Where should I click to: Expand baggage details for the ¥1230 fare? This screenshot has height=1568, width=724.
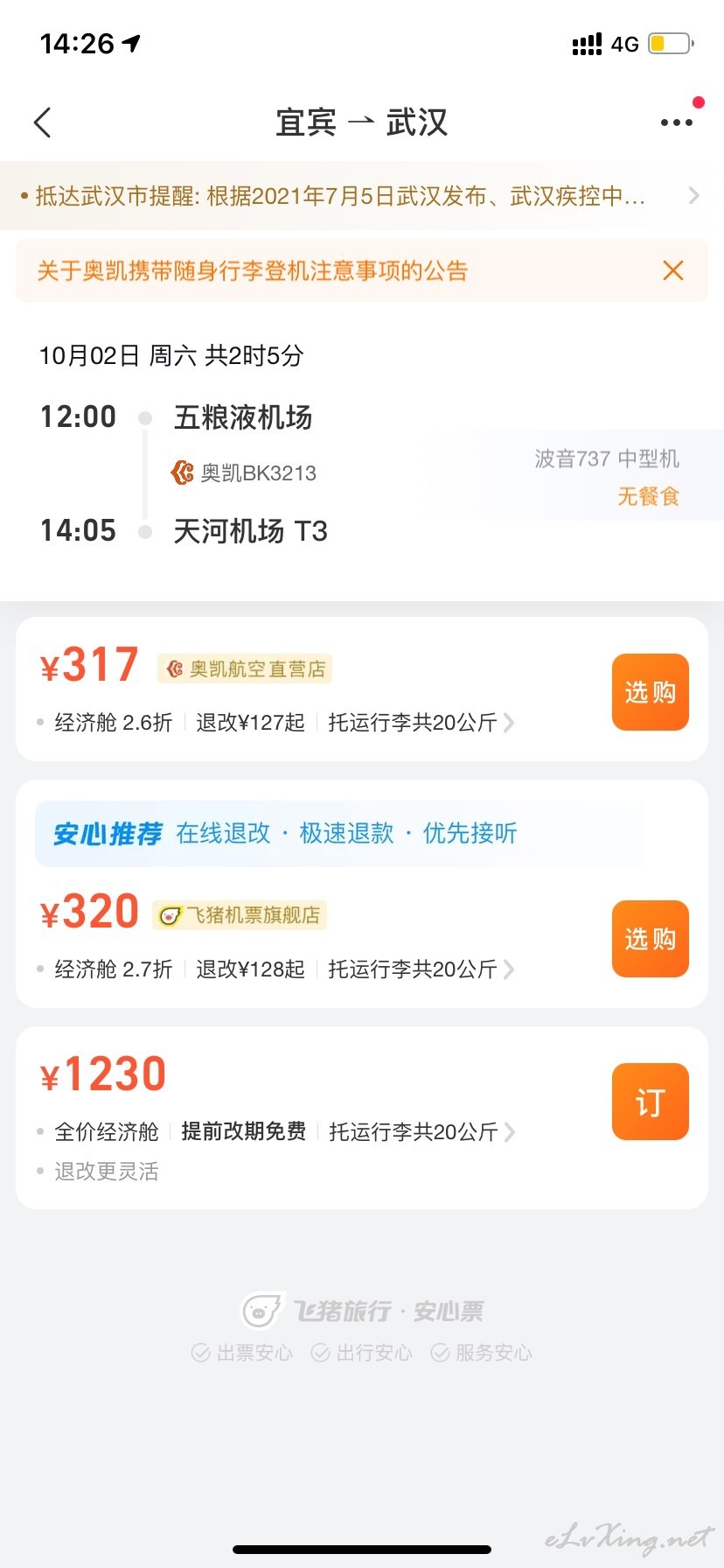tap(422, 1132)
